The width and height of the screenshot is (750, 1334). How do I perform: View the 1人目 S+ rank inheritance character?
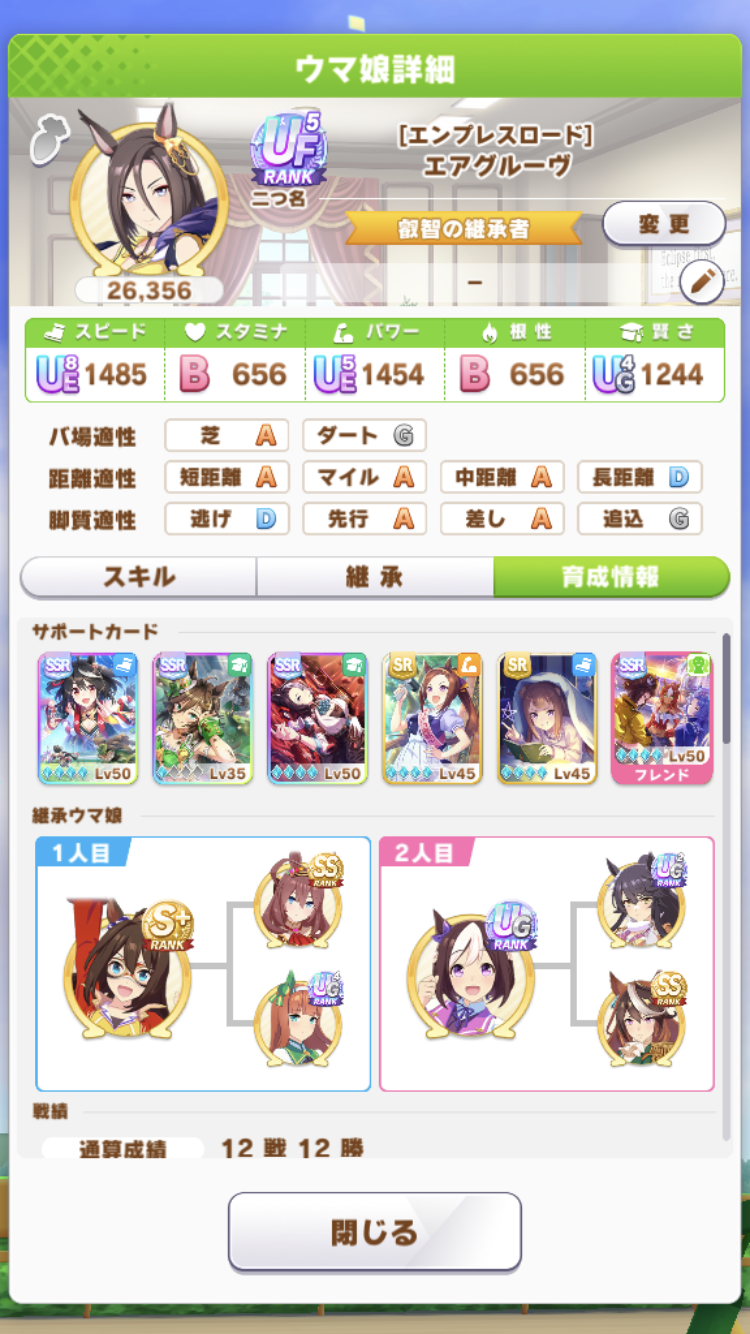(125, 965)
